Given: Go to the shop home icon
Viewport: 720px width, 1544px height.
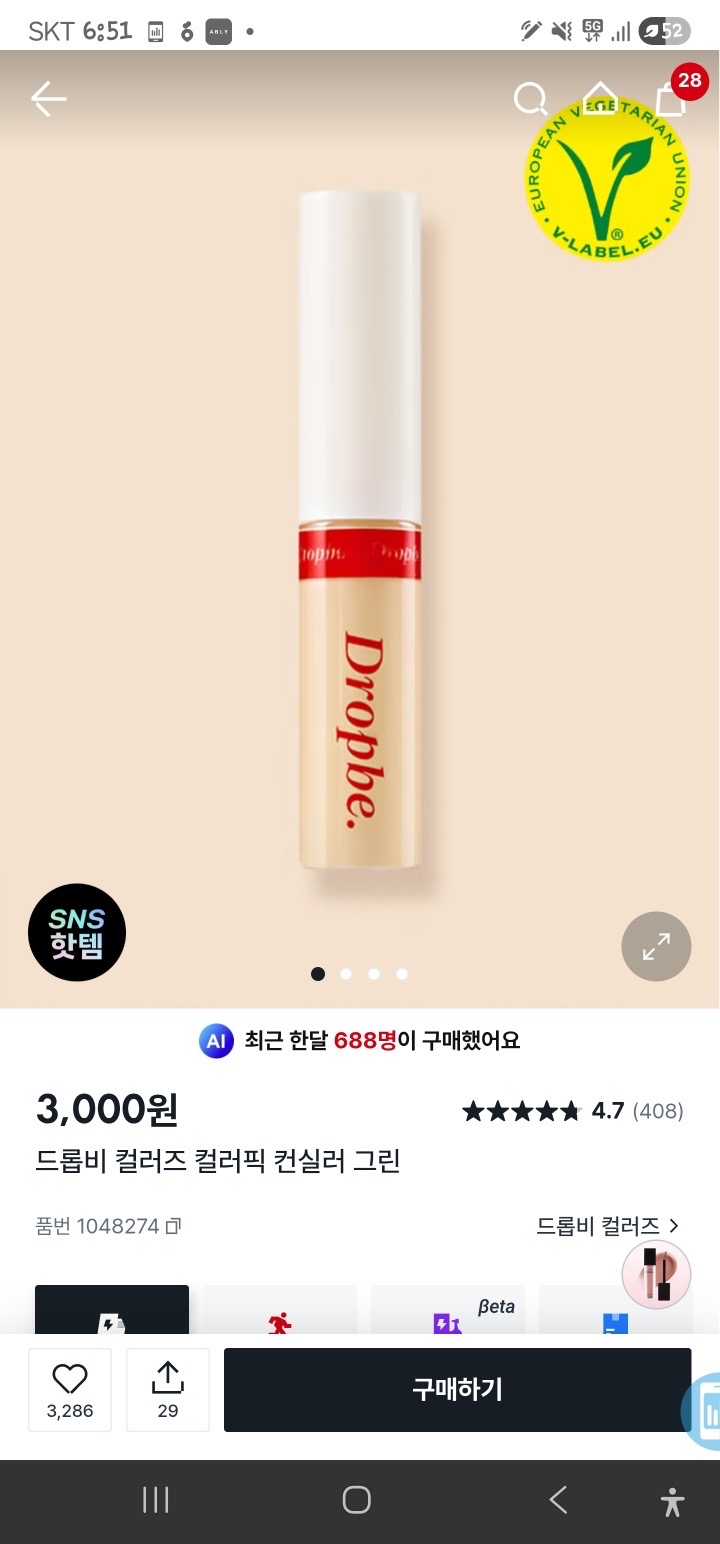Looking at the screenshot, I should click(600, 99).
